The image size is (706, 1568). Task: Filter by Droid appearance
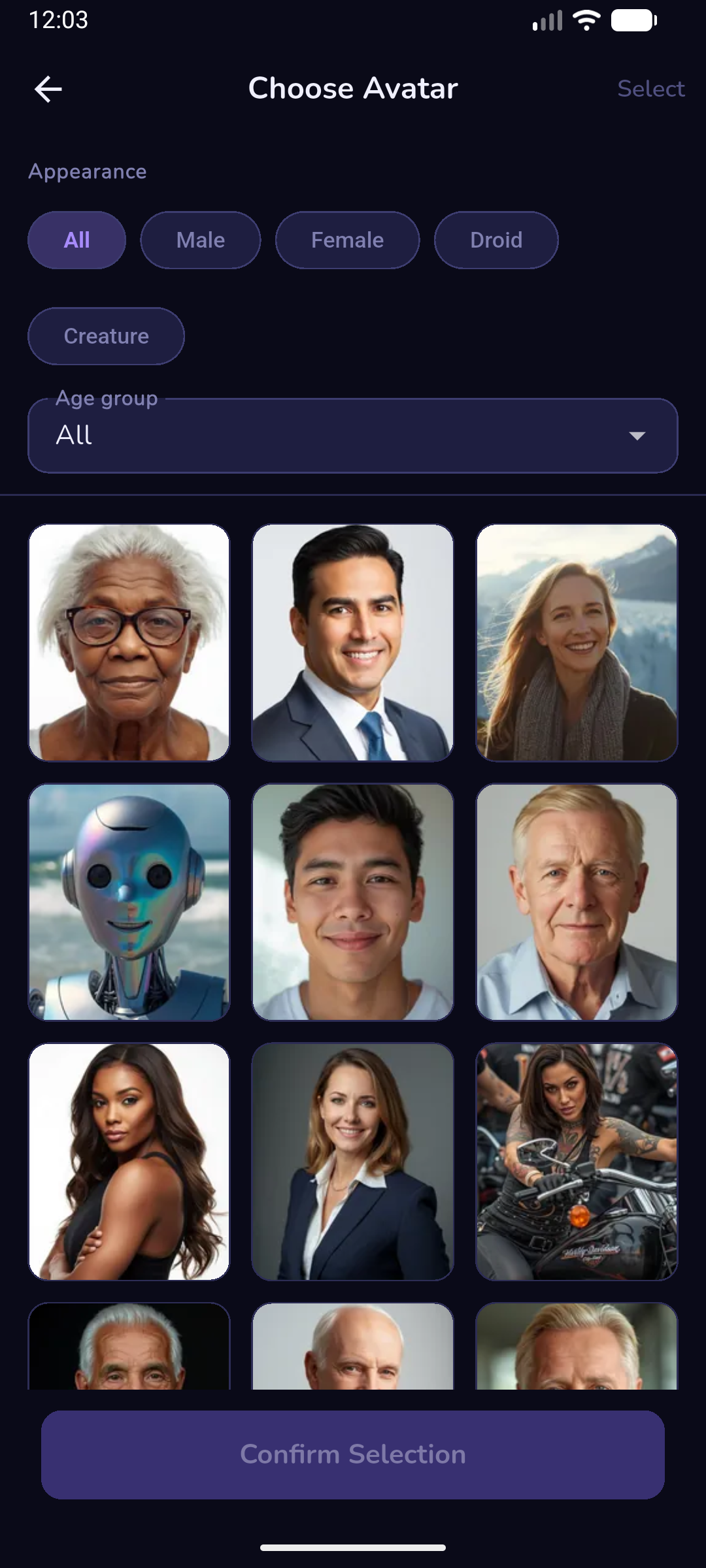pyautogui.click(x=496, y=240)
